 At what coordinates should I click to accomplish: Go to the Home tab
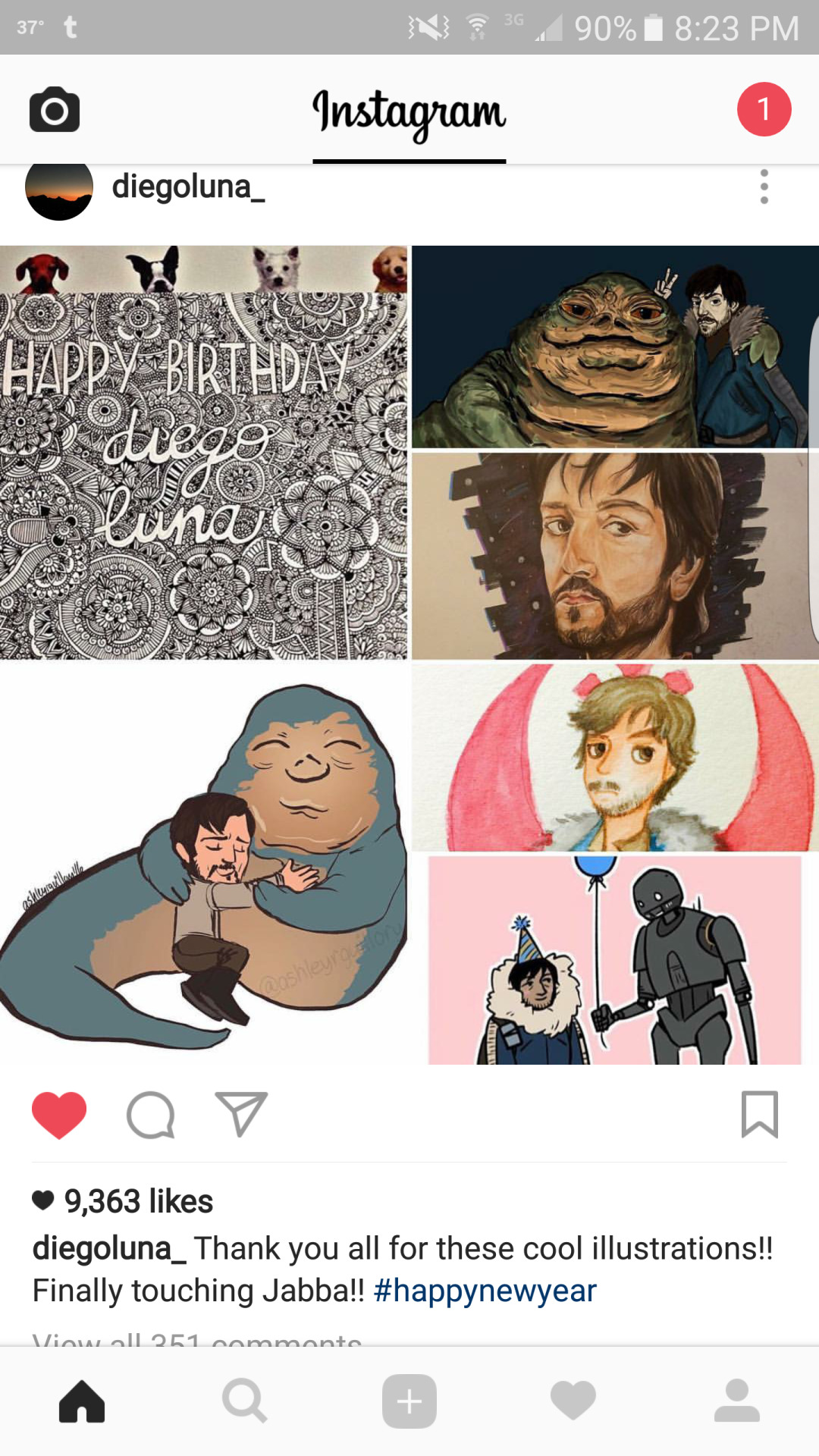(x=82, y=1401)
